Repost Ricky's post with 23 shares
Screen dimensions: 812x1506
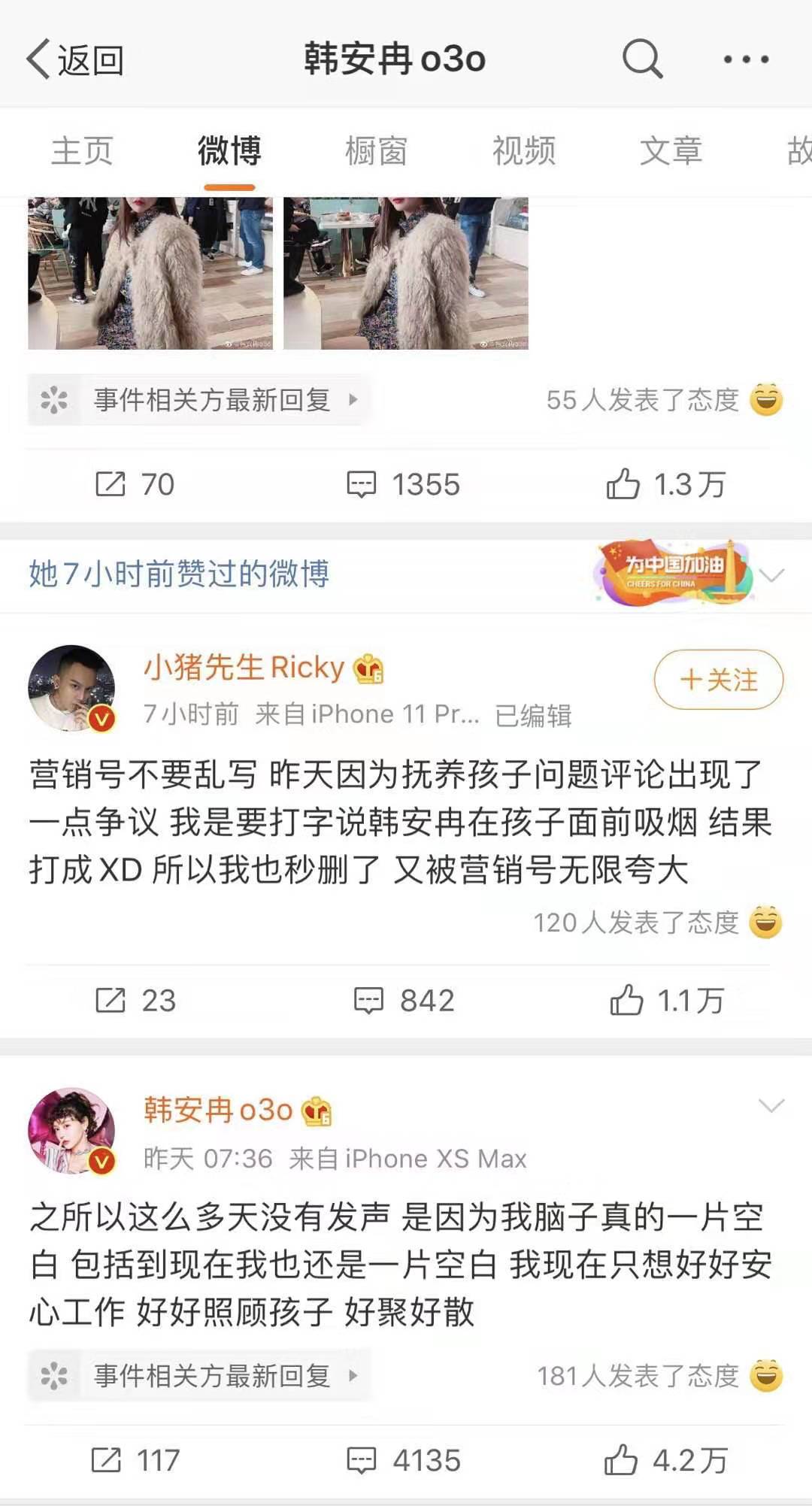coord(135,1001)
